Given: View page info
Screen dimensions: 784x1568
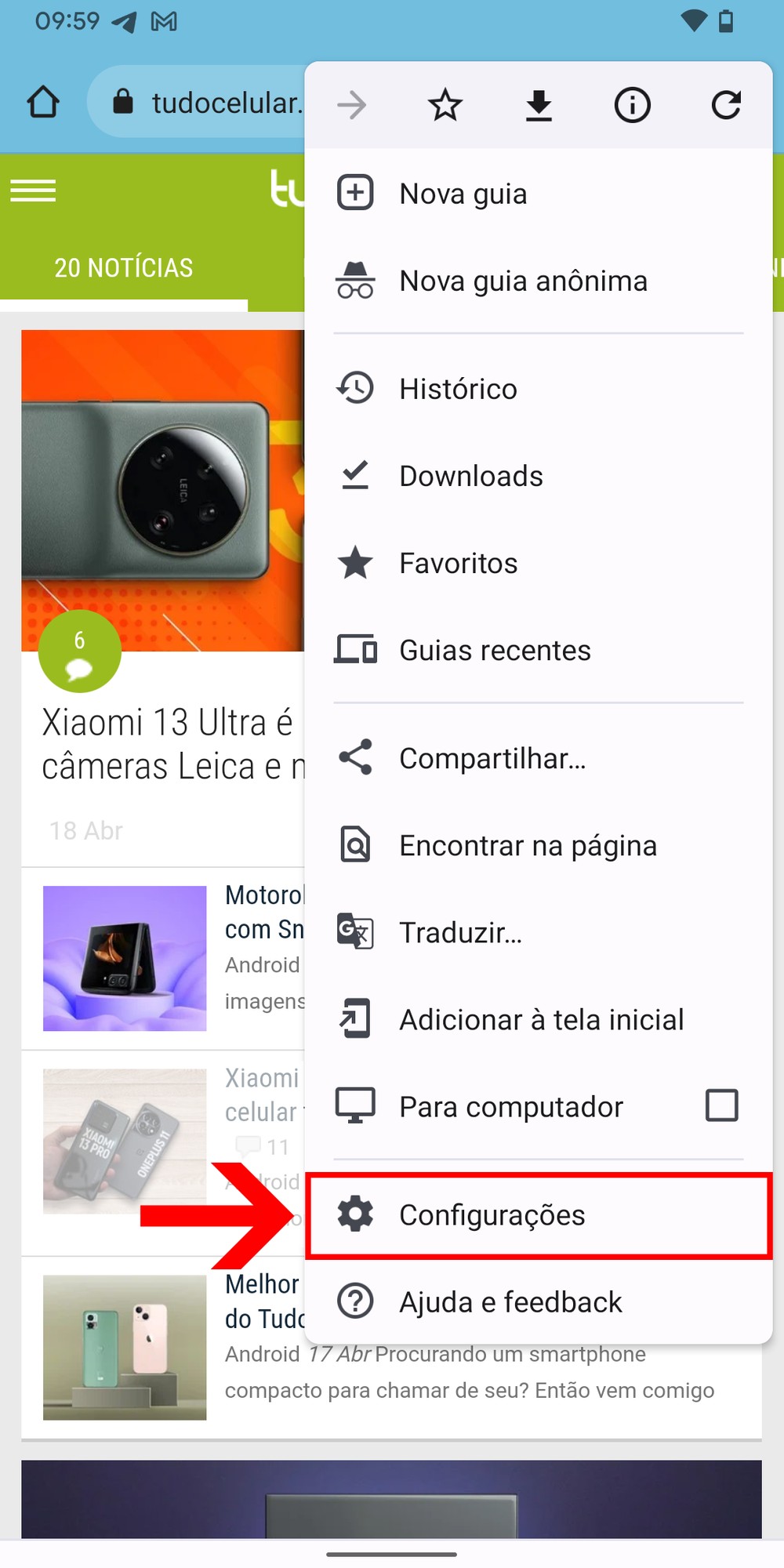Looking at the screenshot, I should click(x=632, y=105).
